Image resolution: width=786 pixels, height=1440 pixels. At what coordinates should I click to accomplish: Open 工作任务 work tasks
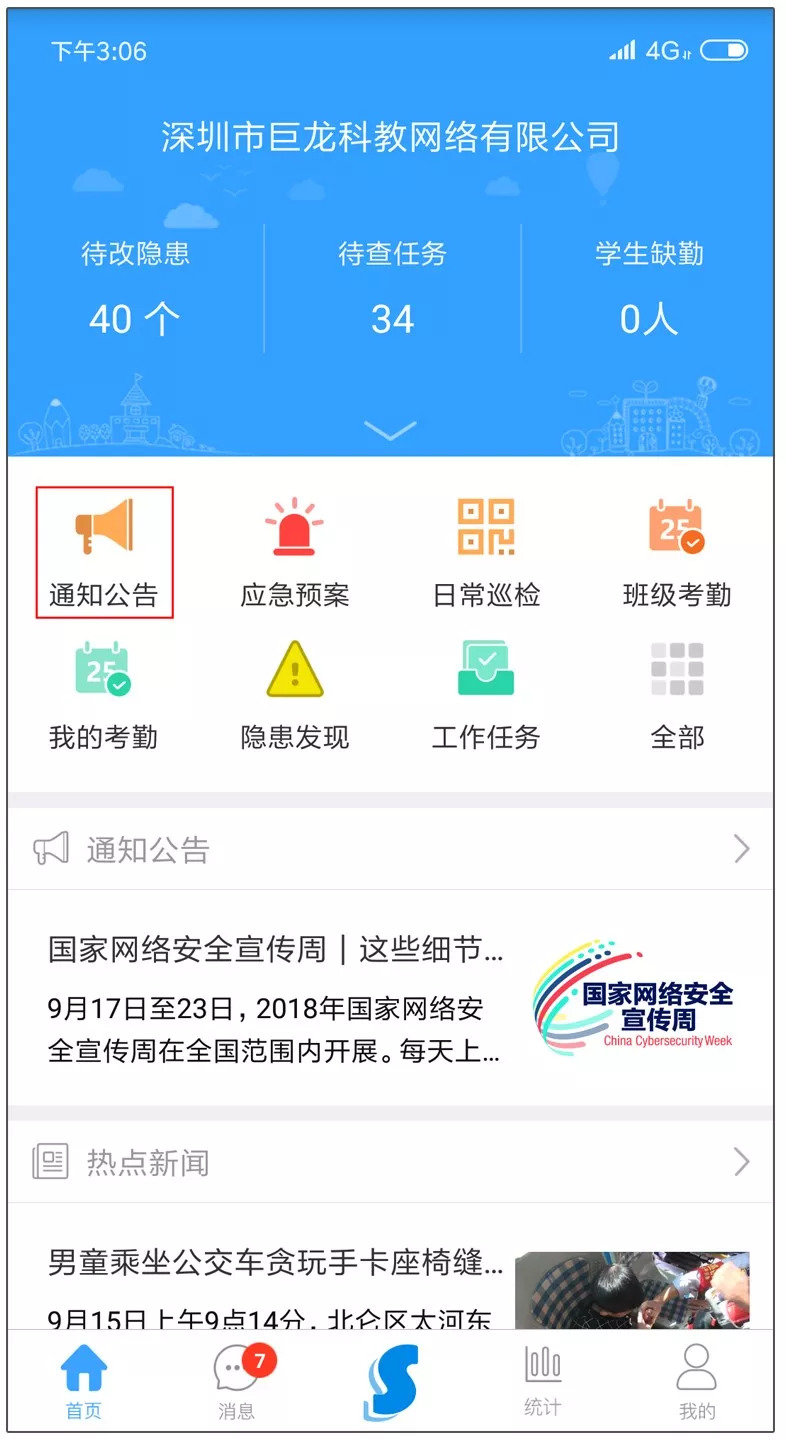coord(486,694)
